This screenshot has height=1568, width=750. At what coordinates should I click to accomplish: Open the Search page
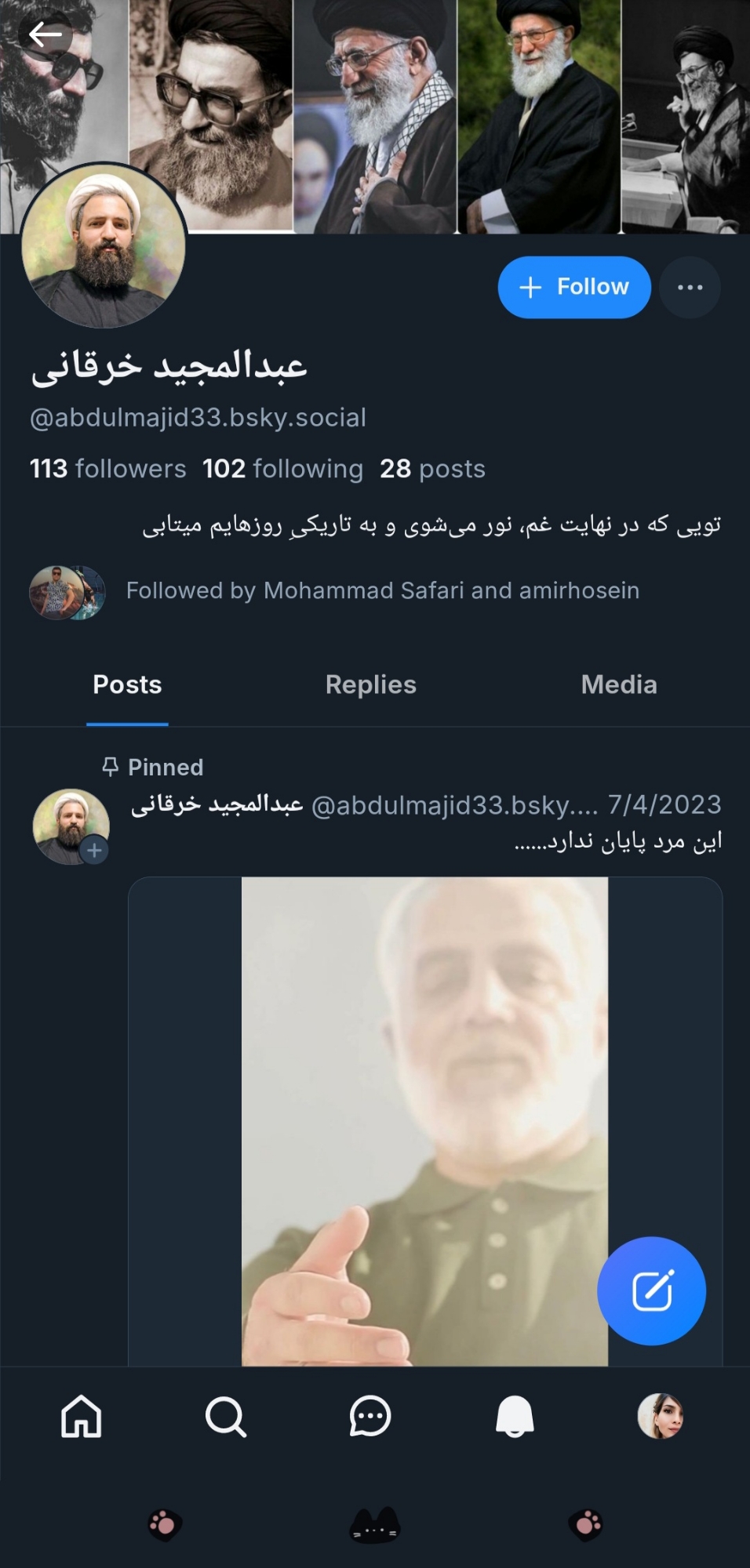[x=226, y=1417]
